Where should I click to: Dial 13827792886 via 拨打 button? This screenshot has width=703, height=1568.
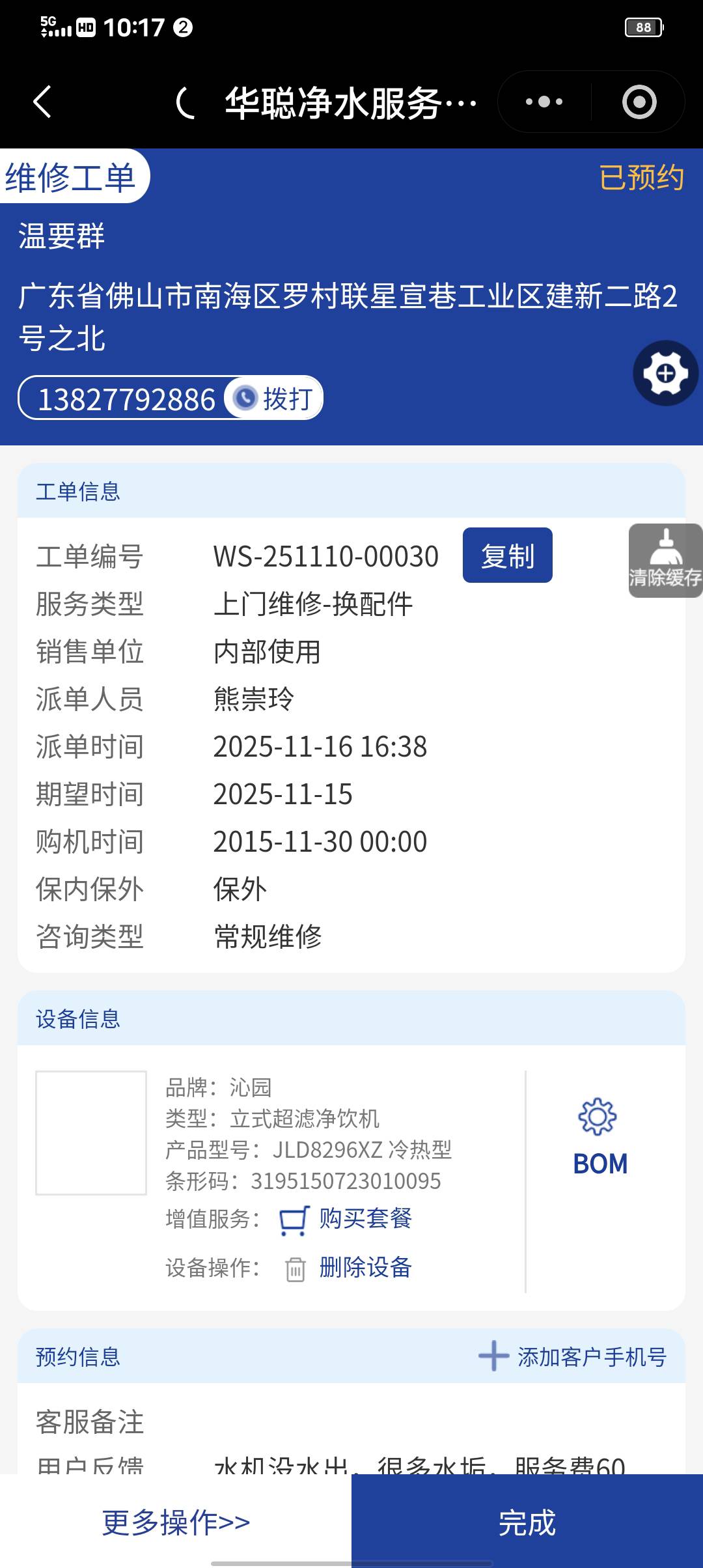pos(275,398)
